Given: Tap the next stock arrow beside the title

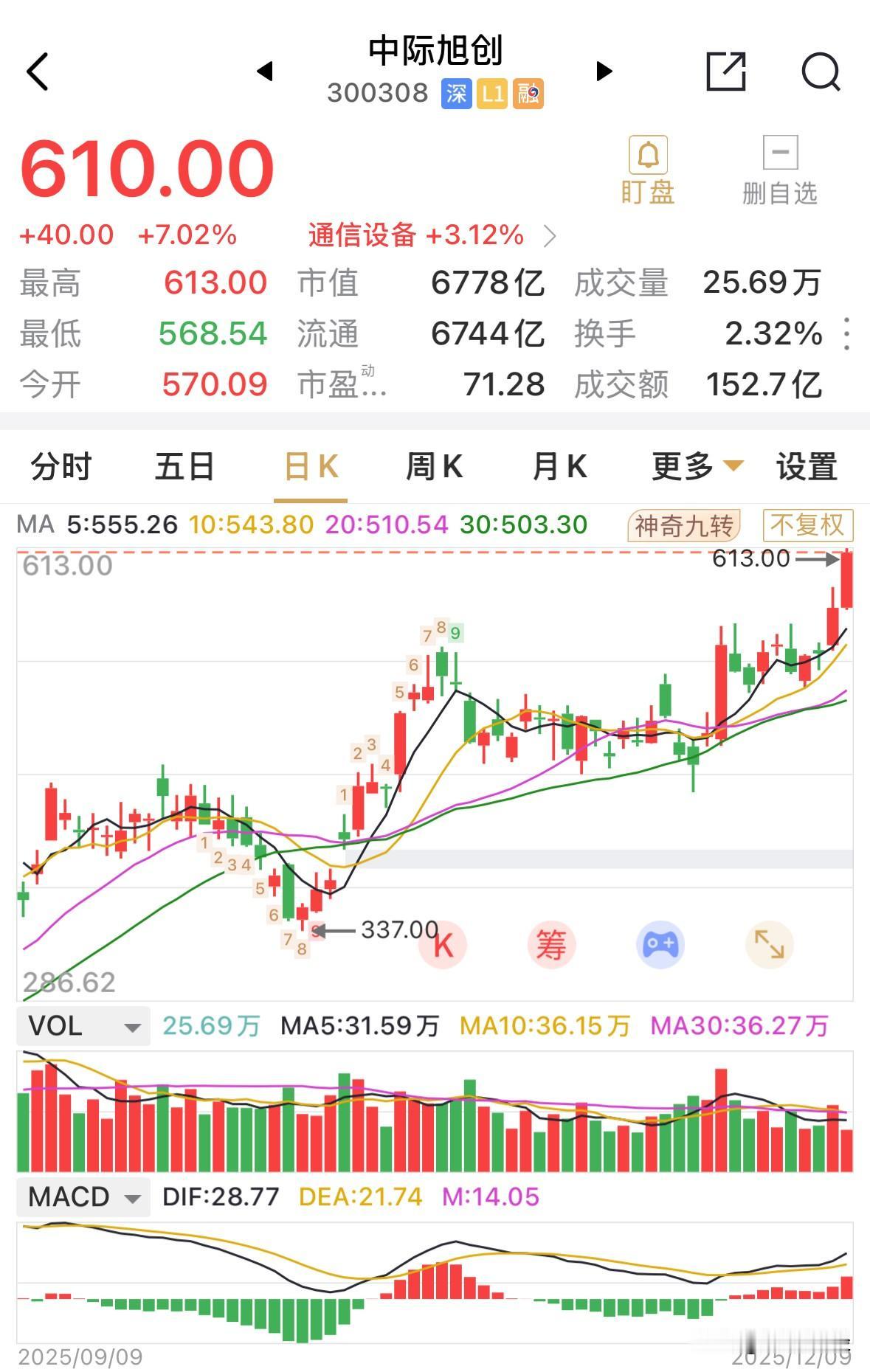Looking at the screenshot, I should 604,72.
